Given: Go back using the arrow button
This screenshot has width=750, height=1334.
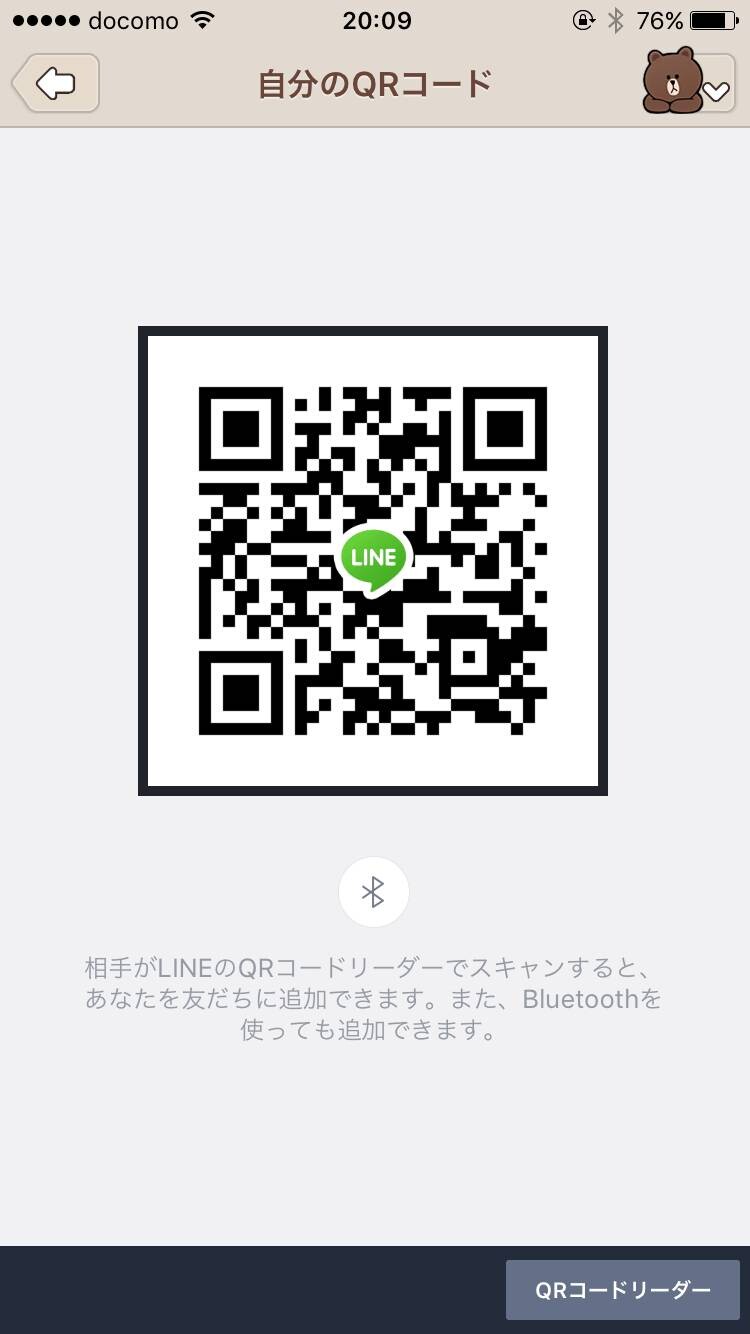Looking at the screenshot, I should tap(56, 83).
